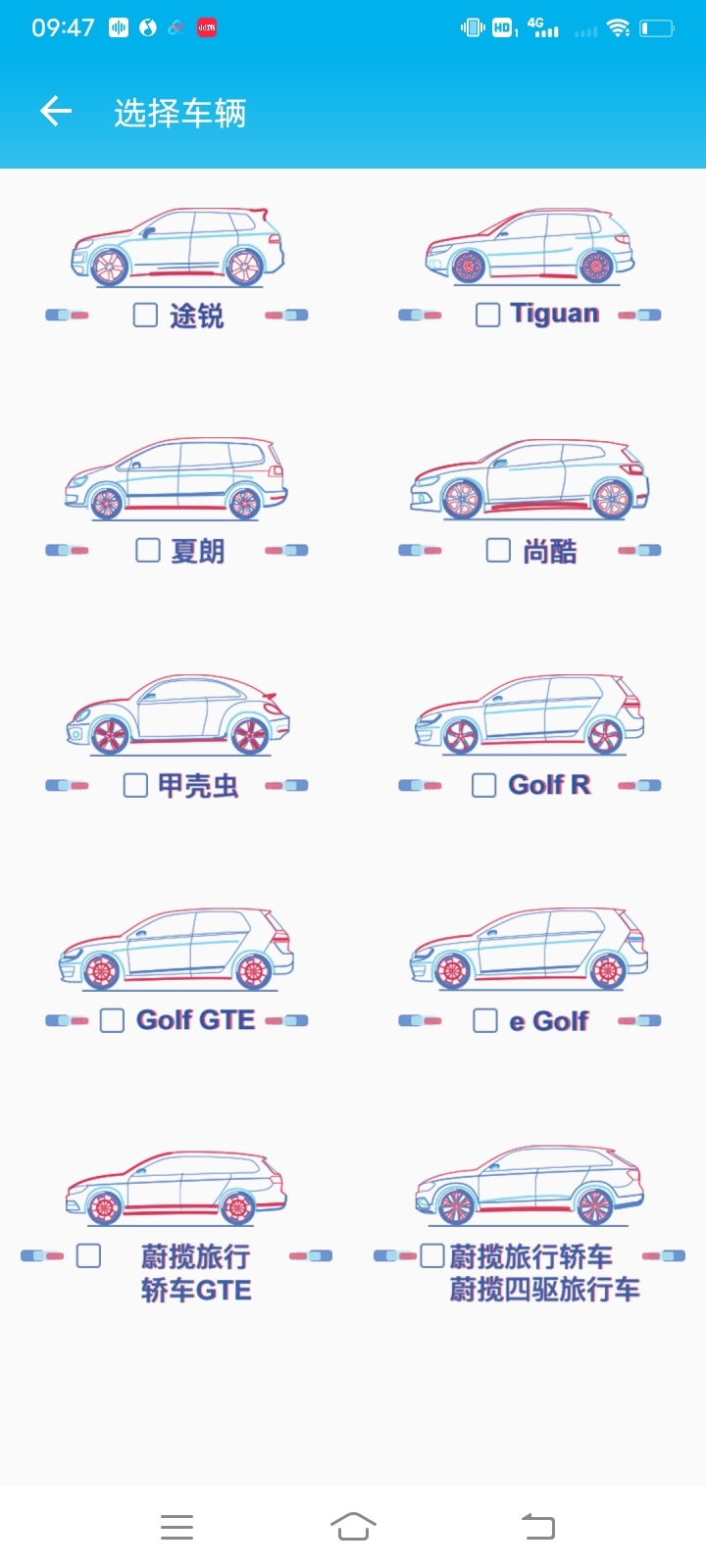The height and width of the screenshot is (1568, 706).
Task: Check the 蔚揽四驱旅行车 checkbox
Action: 432,1255
